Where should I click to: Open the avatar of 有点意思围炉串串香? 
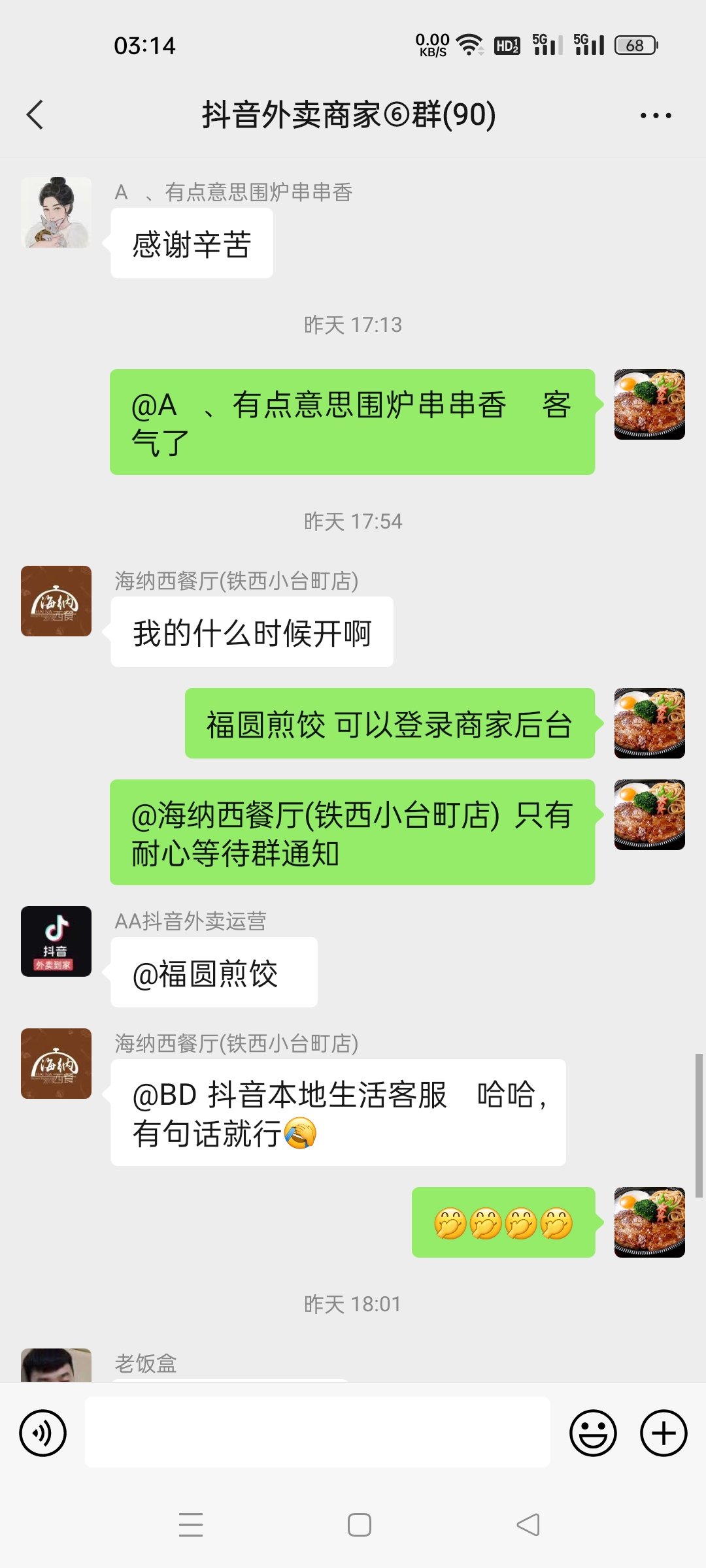pos(56,212)
